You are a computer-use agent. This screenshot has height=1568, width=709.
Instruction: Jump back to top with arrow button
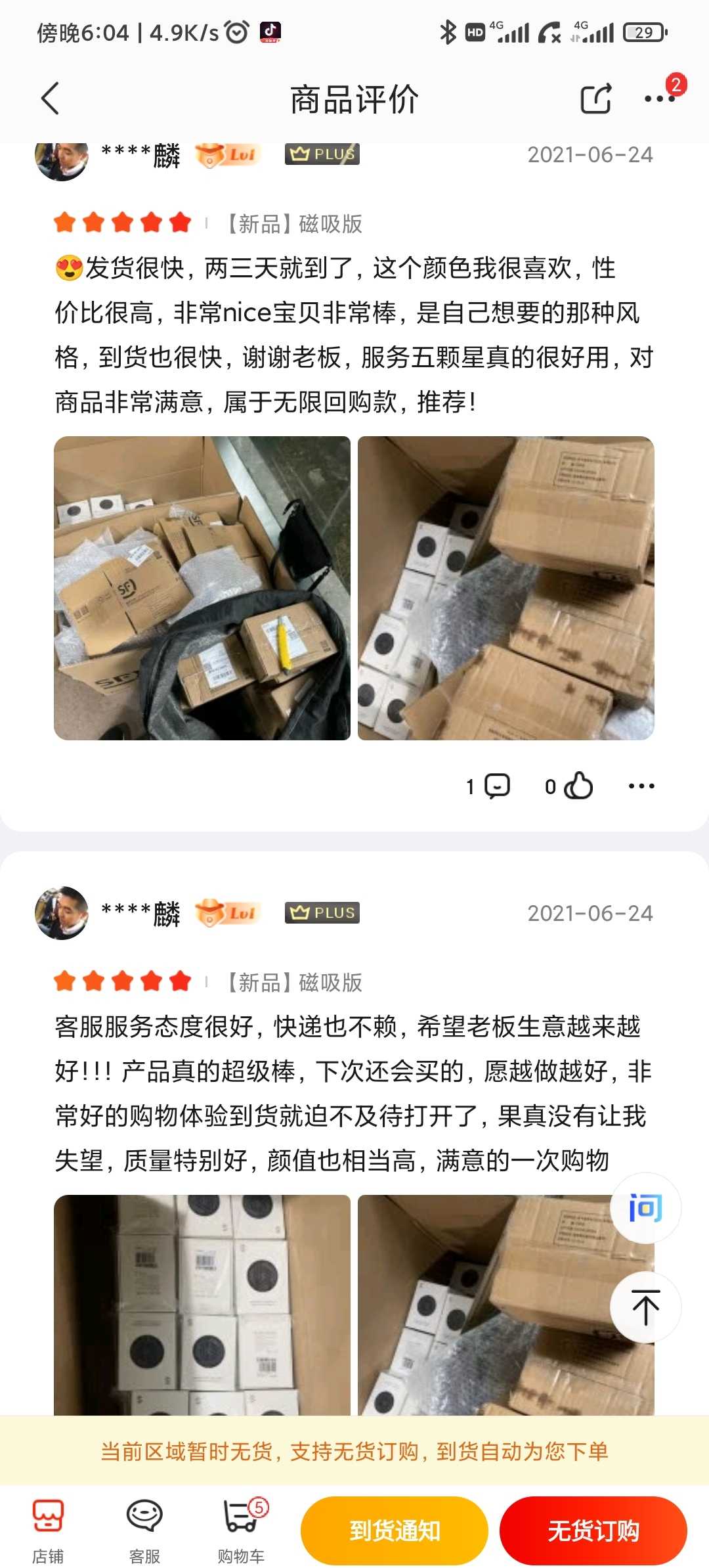(646, 1307)
